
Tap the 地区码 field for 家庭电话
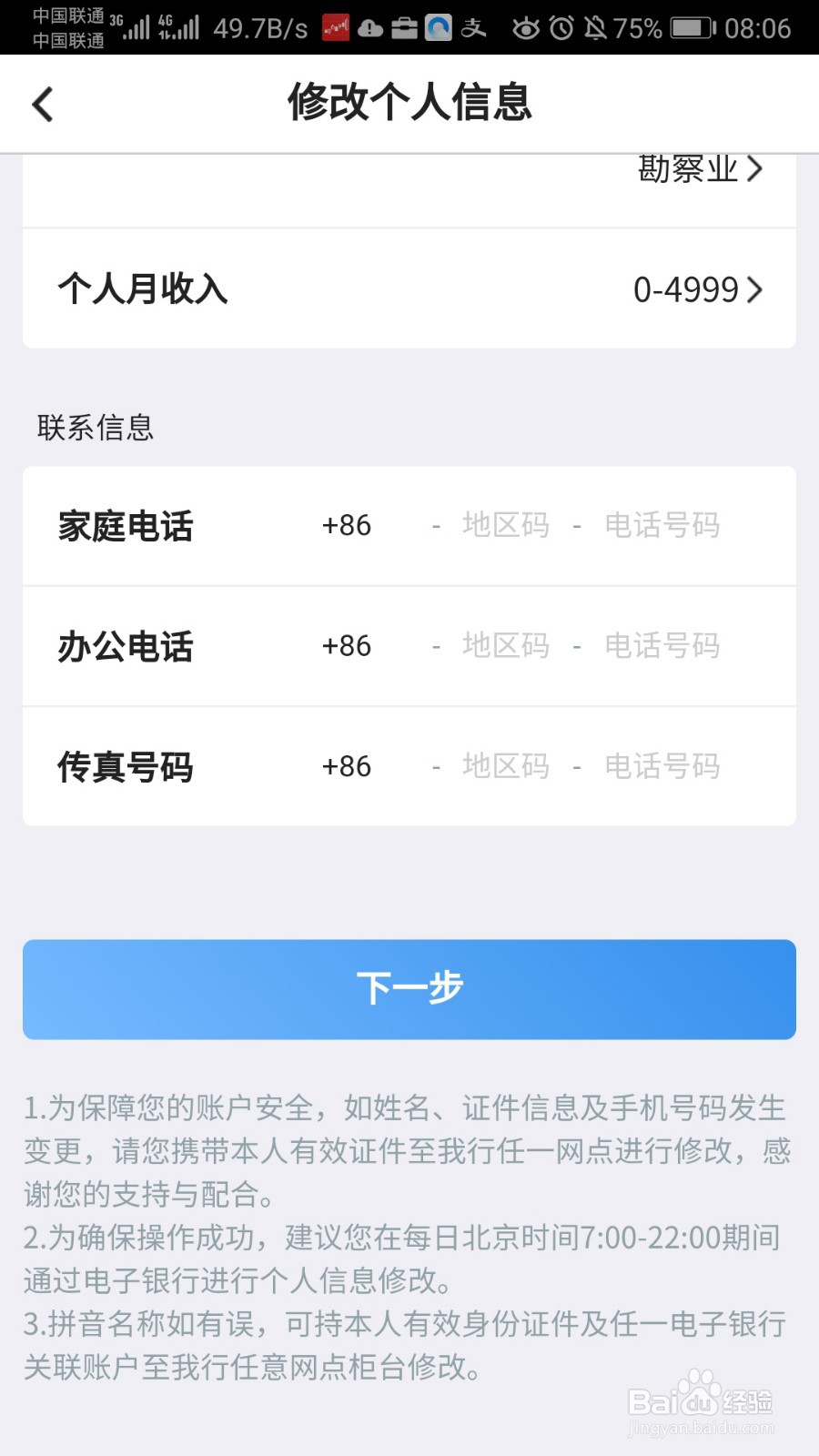507,526
